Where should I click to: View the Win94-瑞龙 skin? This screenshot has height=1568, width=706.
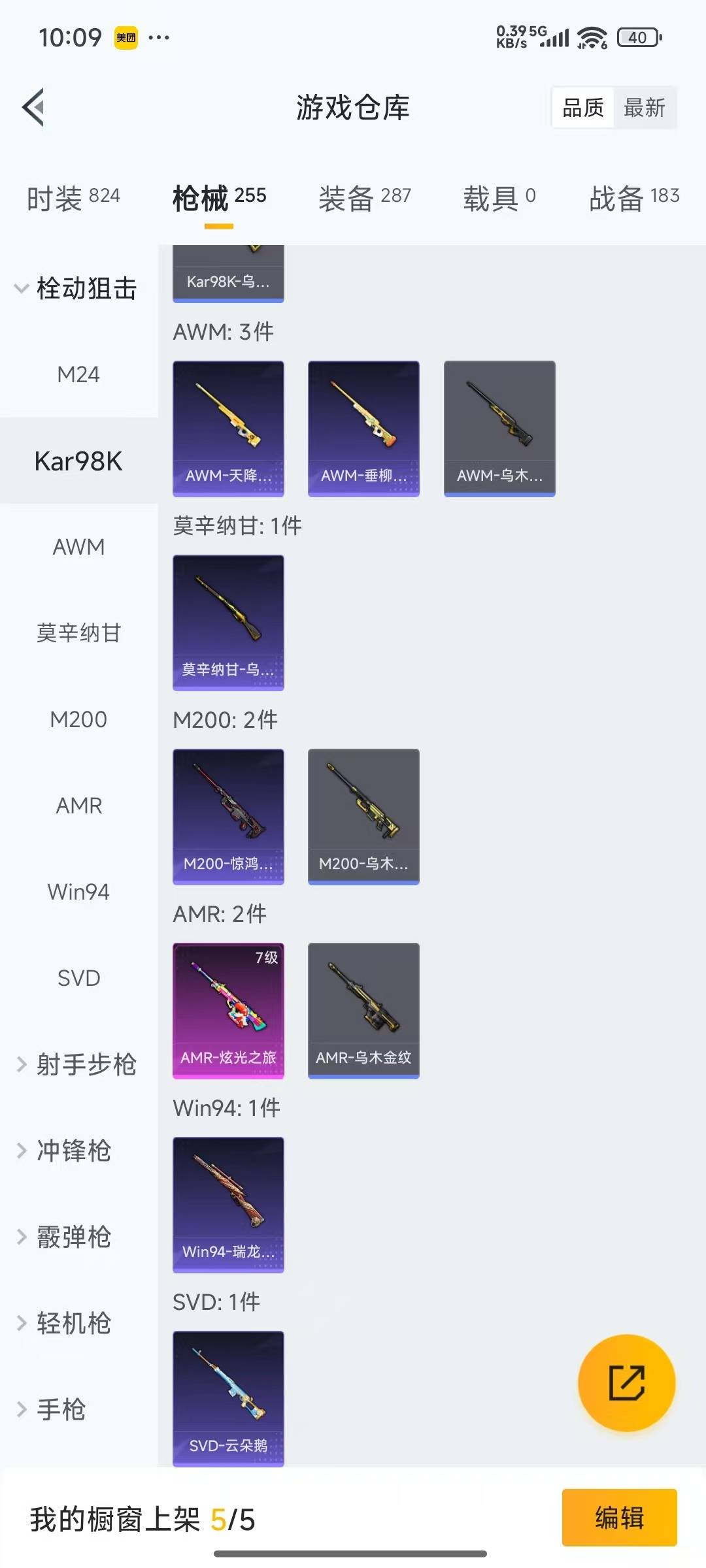228,1205
